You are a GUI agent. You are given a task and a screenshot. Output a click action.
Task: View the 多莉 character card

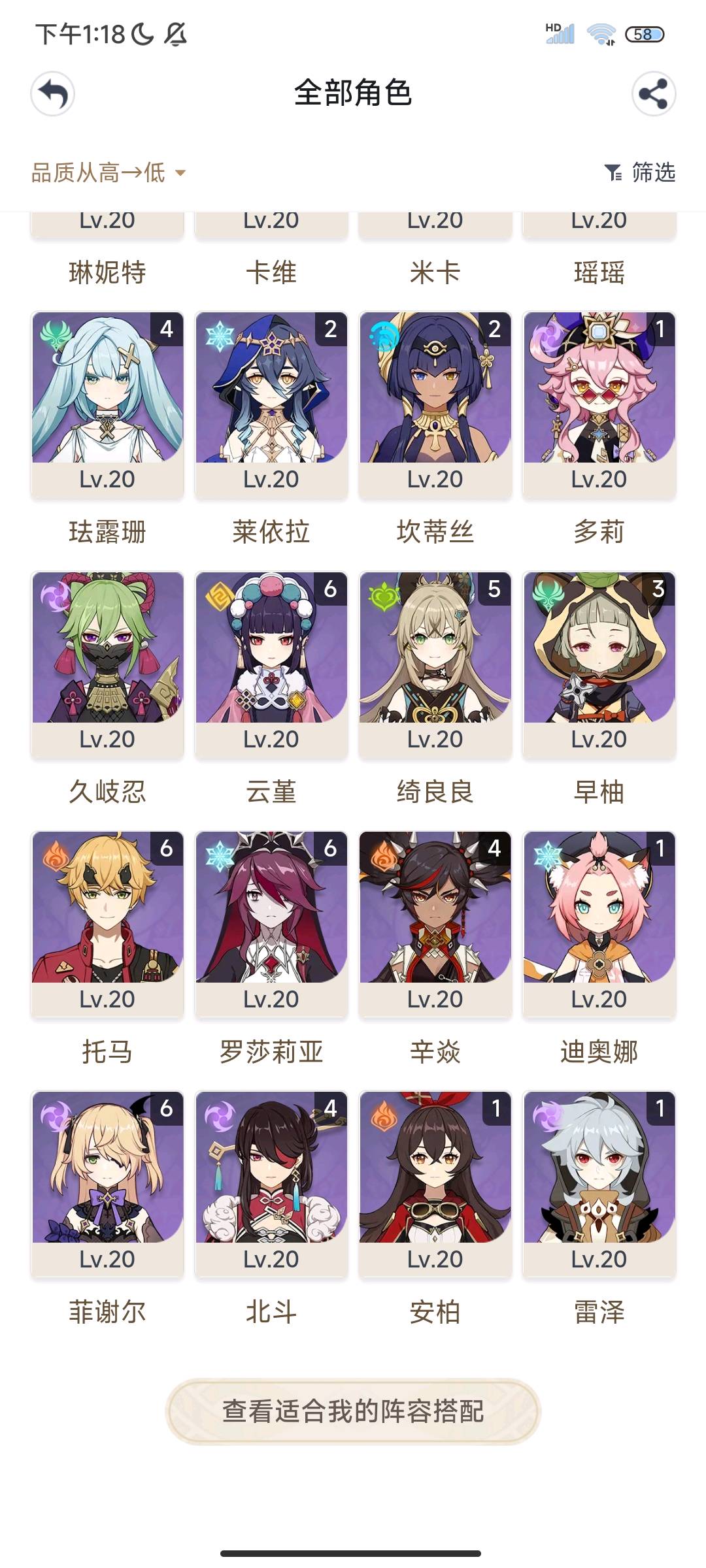599,405
